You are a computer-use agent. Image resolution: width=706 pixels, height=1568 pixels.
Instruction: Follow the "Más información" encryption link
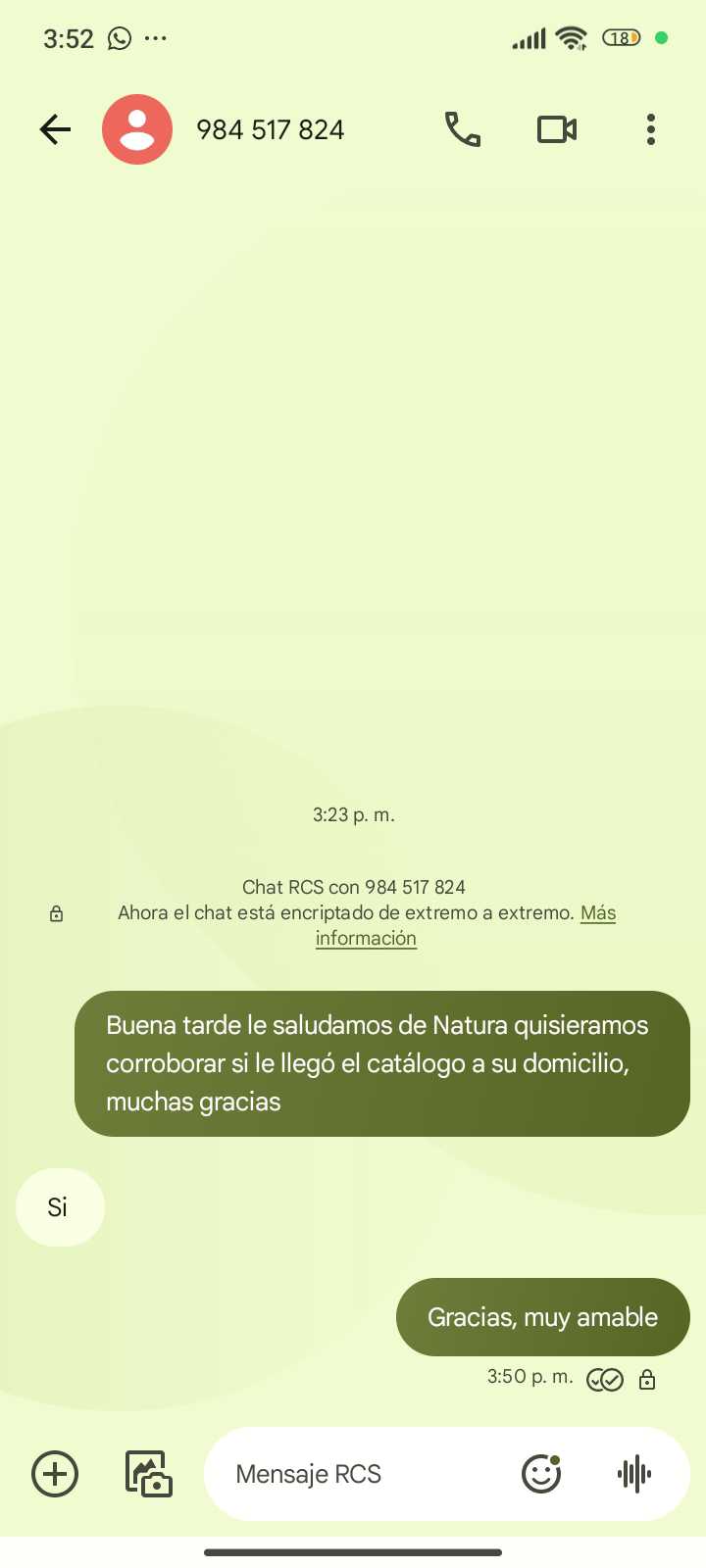(597, 913)
